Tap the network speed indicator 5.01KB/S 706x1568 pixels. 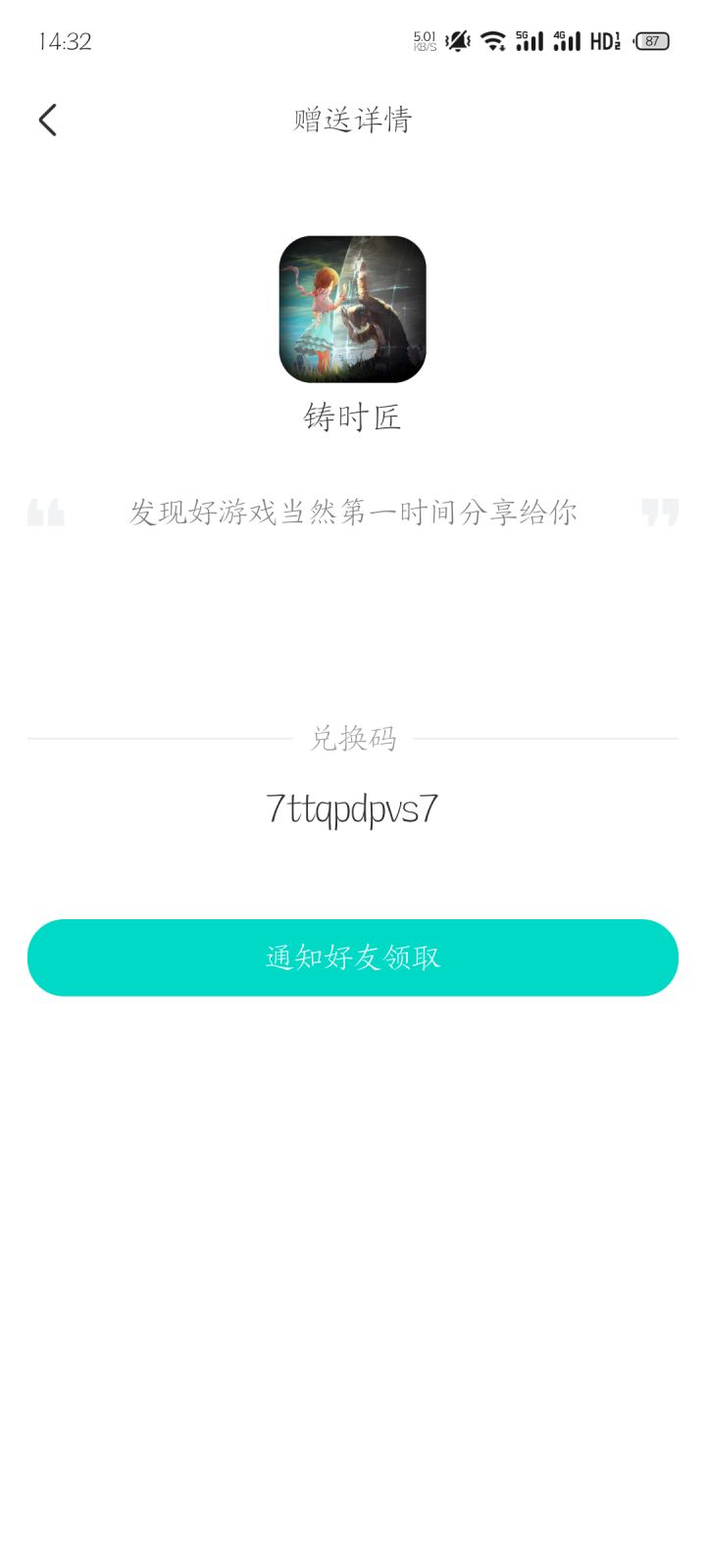(424, 41)
